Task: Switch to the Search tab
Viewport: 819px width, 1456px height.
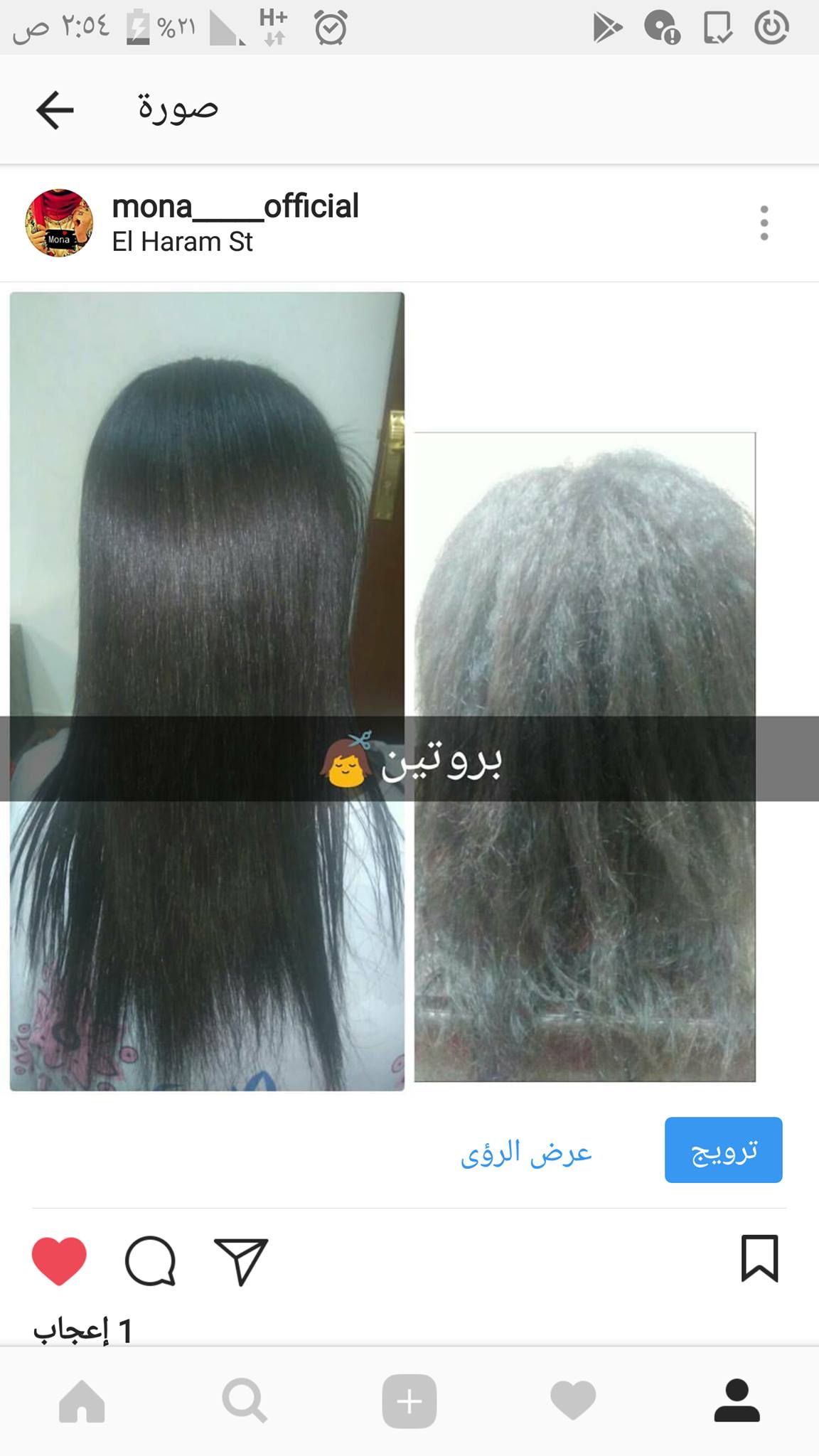Action: pos(245,1401)
